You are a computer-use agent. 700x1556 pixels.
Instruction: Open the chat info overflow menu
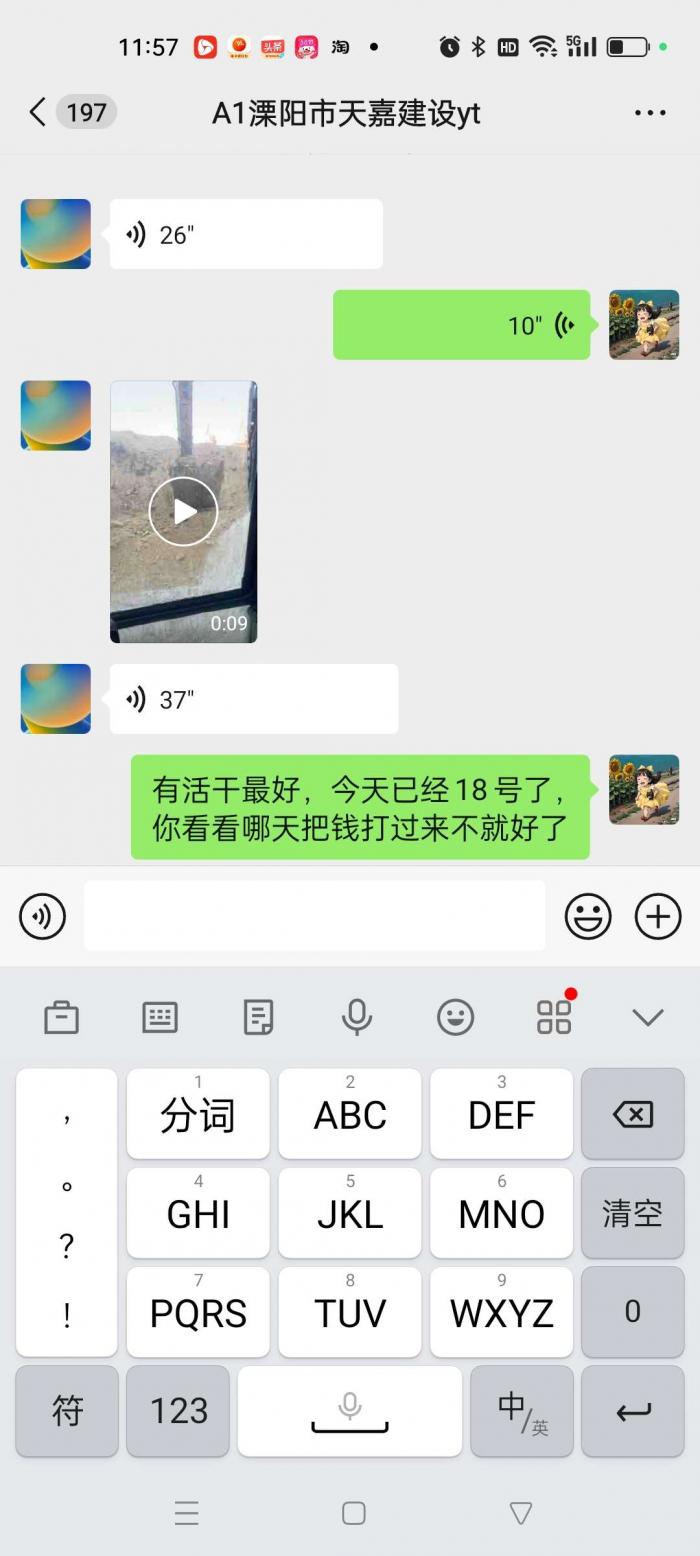tap(650, 113)
